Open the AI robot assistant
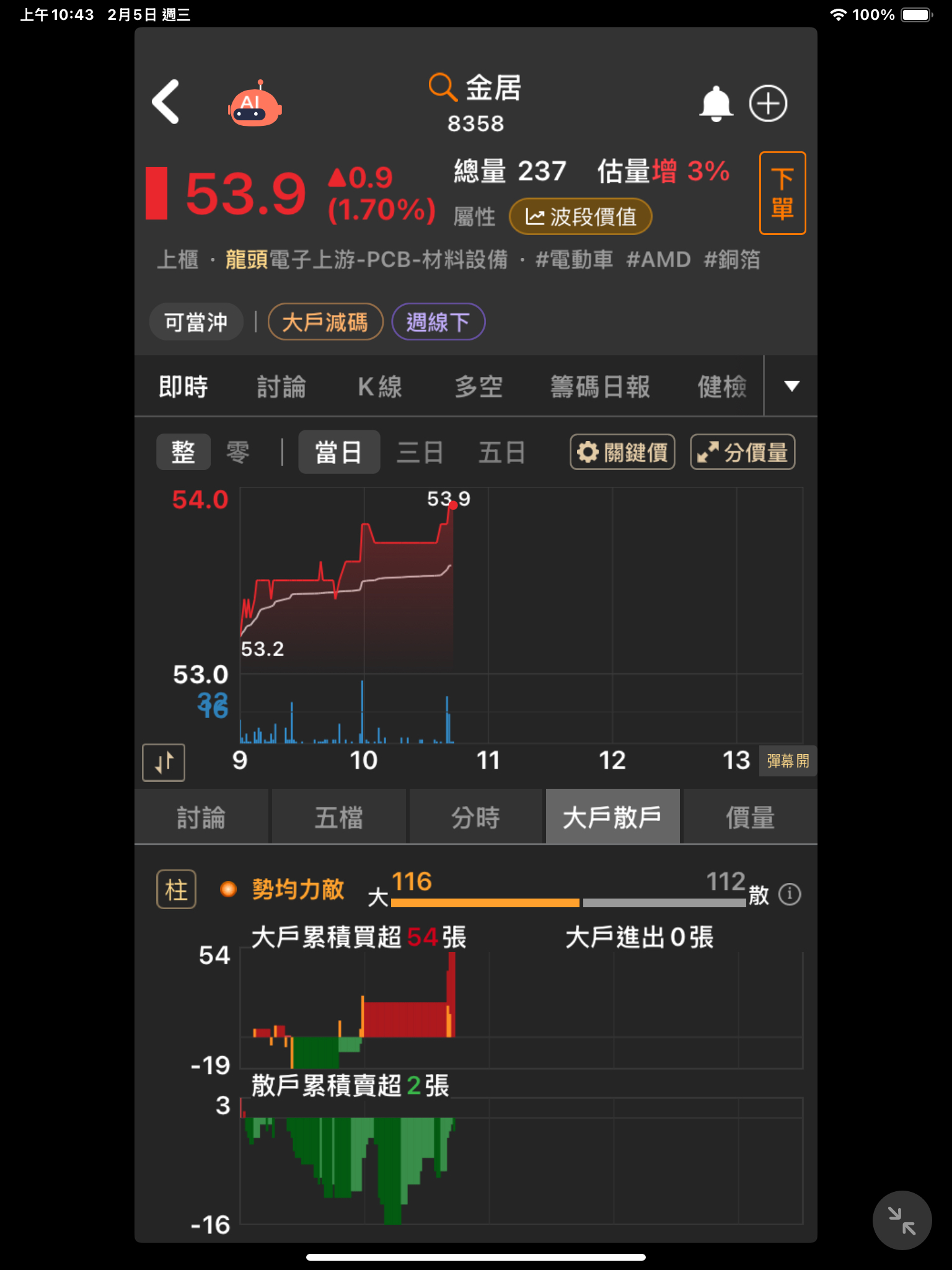The image size is (952, 1270). (x=255, y=105)
